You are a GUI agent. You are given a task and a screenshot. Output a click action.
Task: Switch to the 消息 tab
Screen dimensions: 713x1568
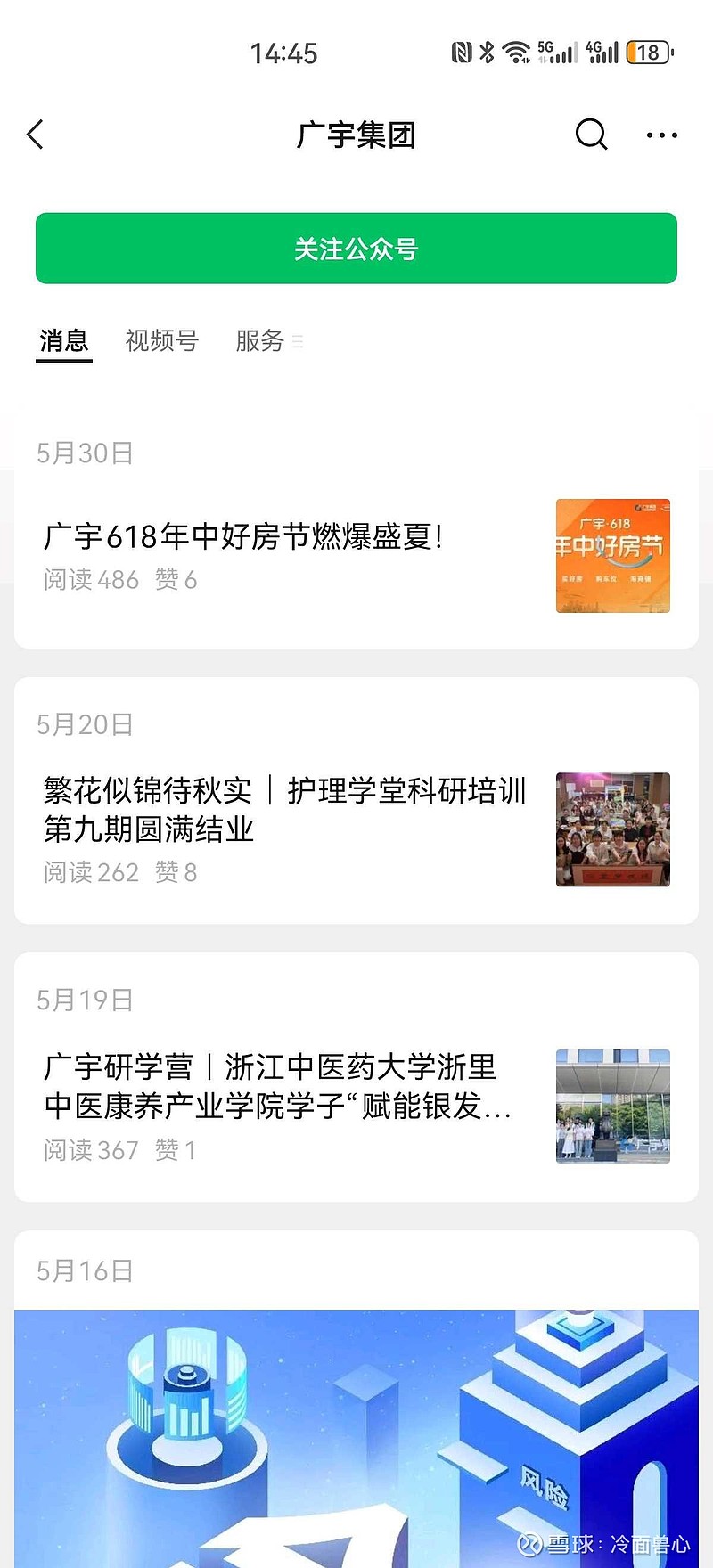pos(64,340)
